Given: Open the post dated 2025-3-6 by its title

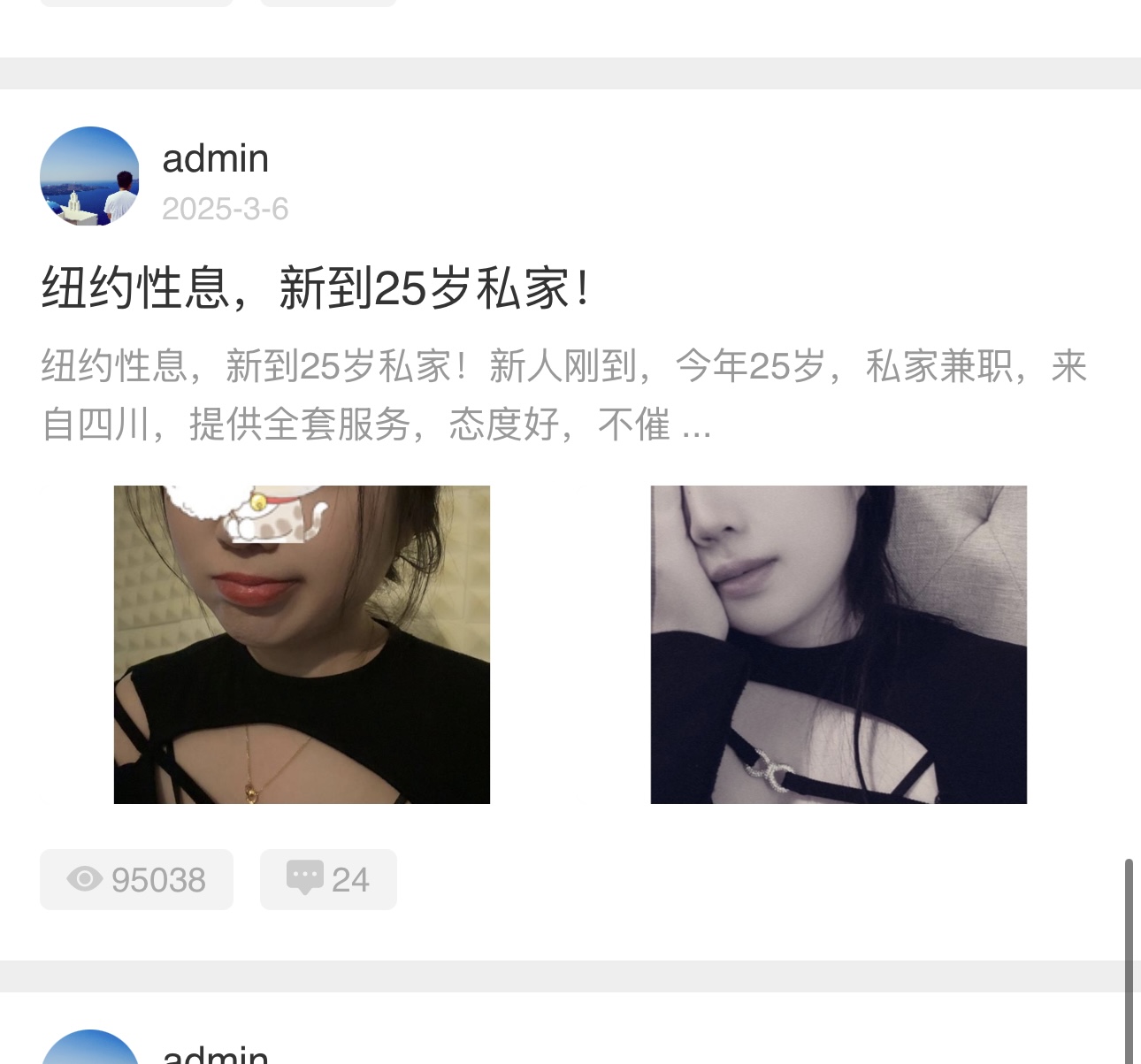Looking at the screenshot, I should pos(315,288).
